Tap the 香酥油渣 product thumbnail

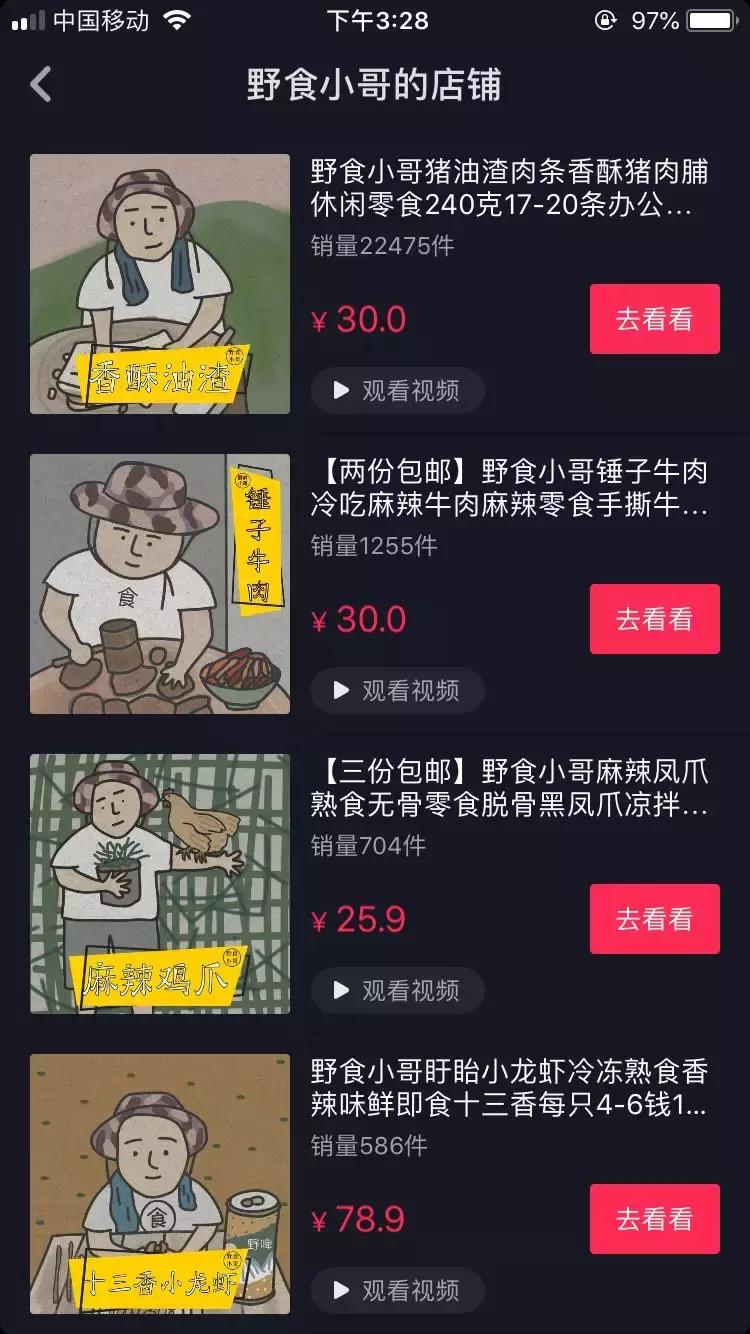(x=159, y=283)
